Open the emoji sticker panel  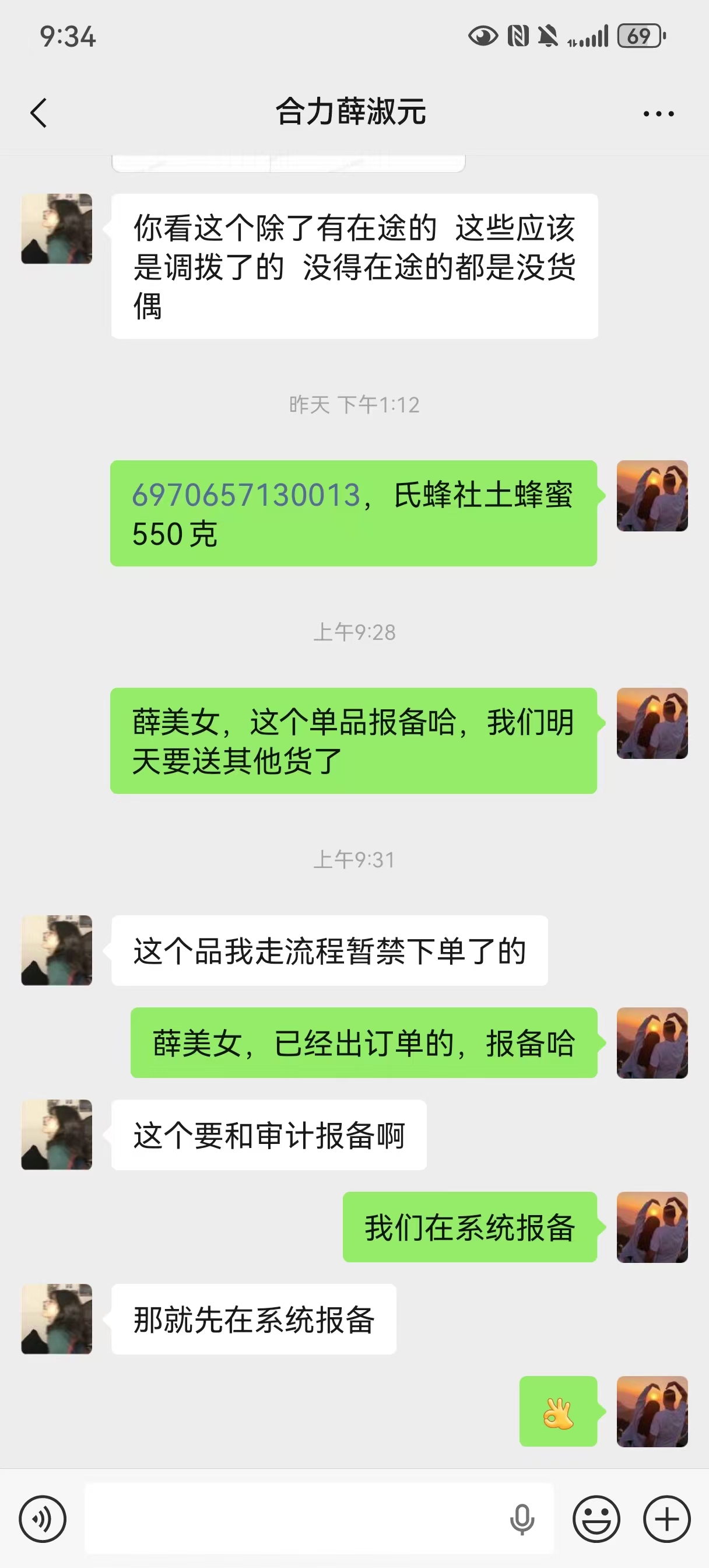(596, 1518)
